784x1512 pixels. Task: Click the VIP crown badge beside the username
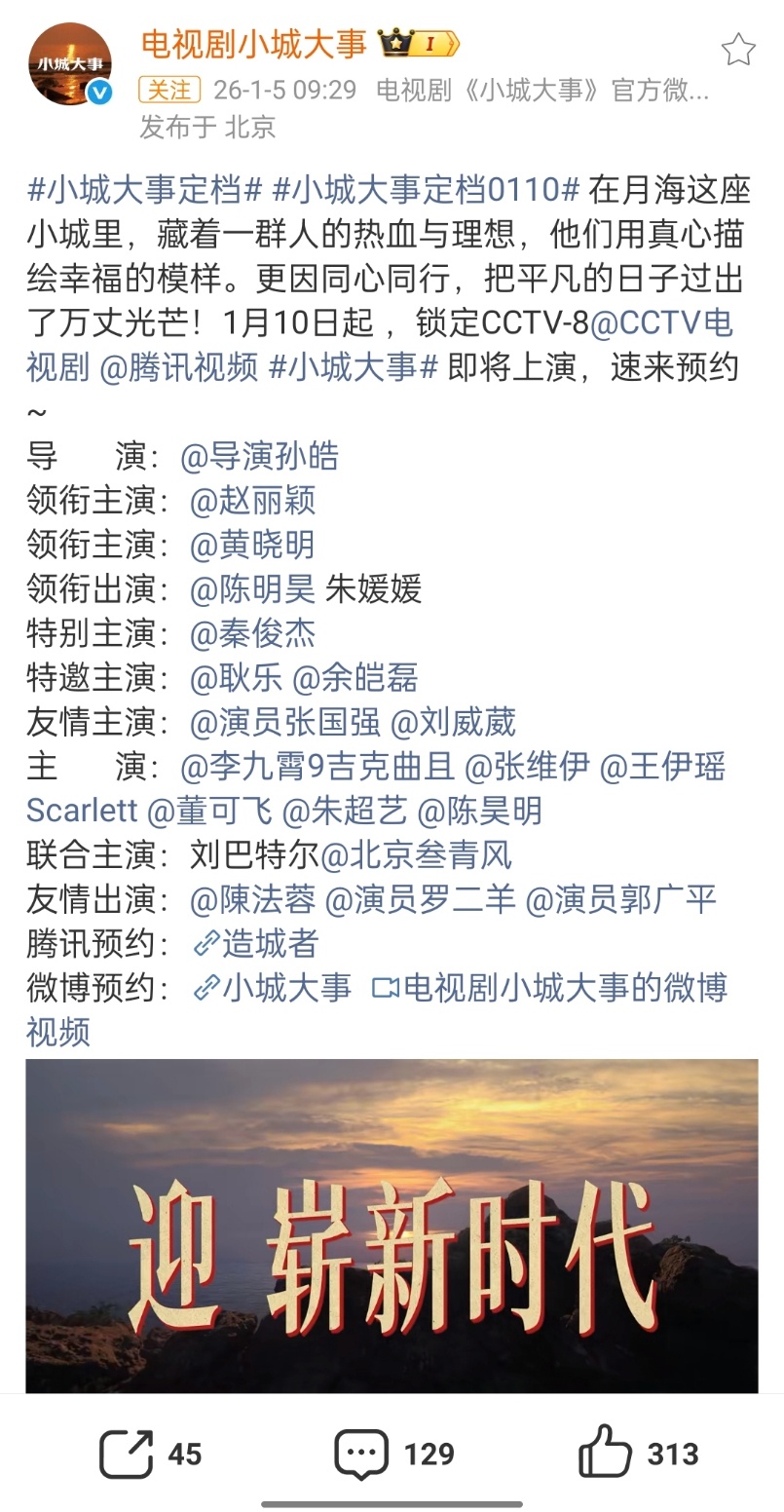(x=394, y=44)
